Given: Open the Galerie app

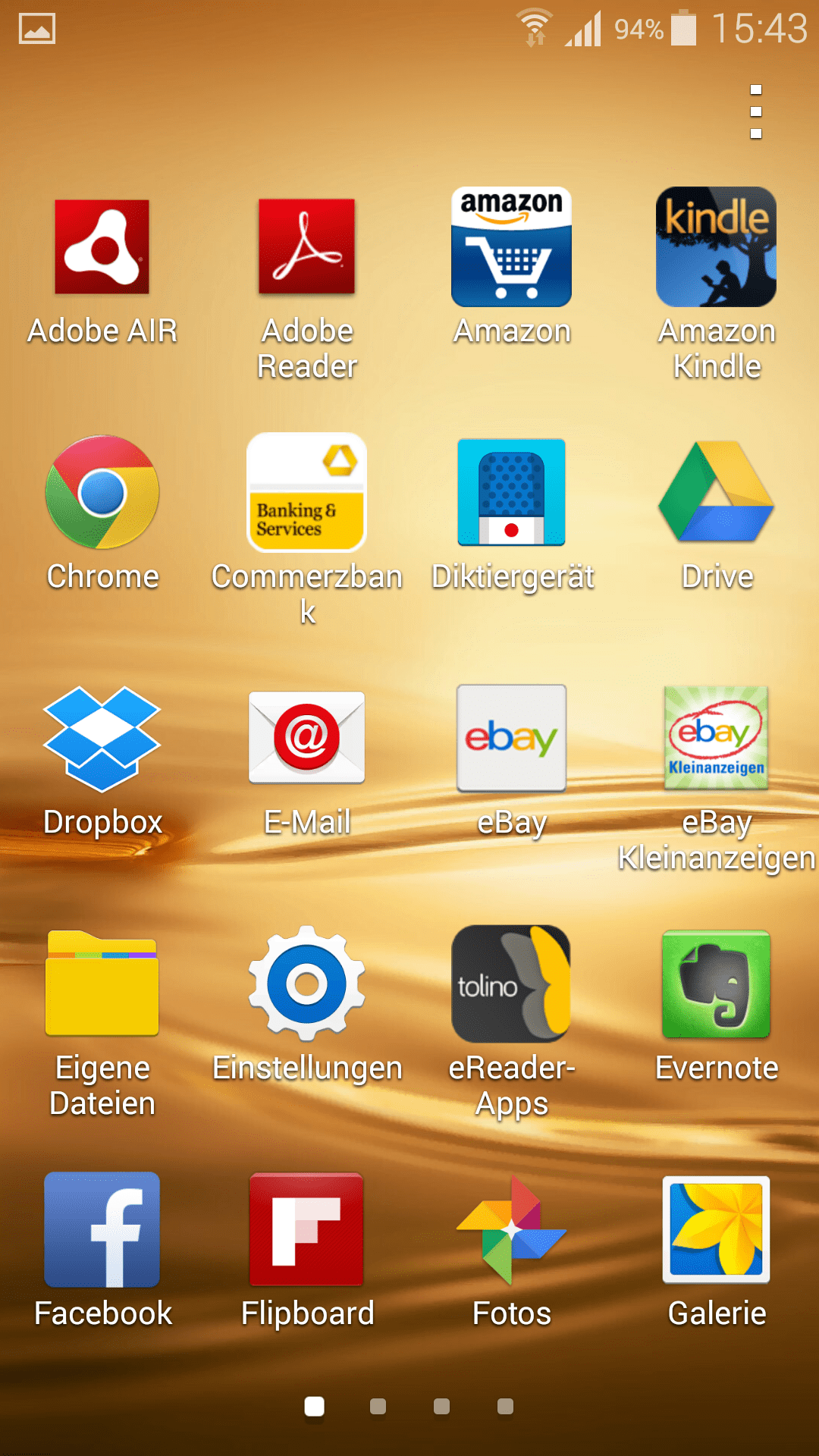Looking at the screenshot, I should [717, 1230].
